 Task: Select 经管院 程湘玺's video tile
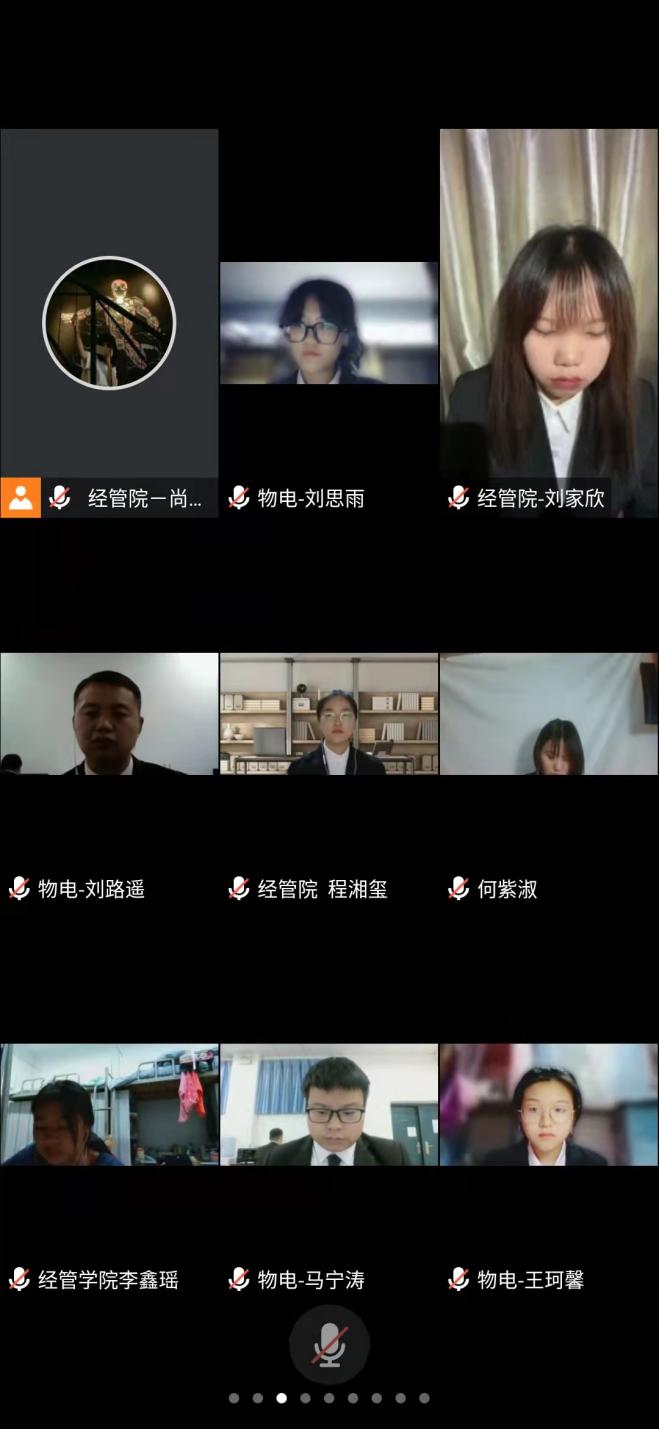click(x=329, y=714)
